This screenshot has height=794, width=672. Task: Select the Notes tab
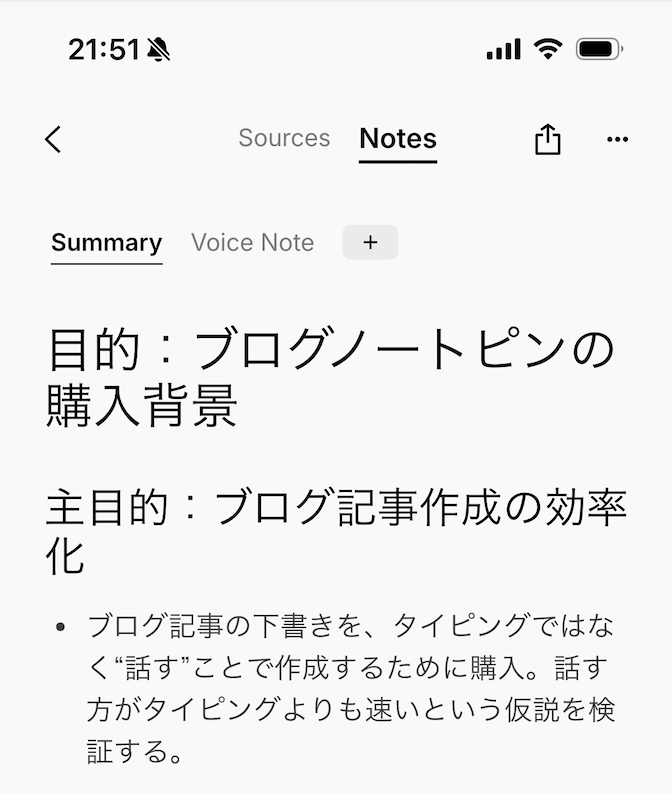click(x=398, y=139)
